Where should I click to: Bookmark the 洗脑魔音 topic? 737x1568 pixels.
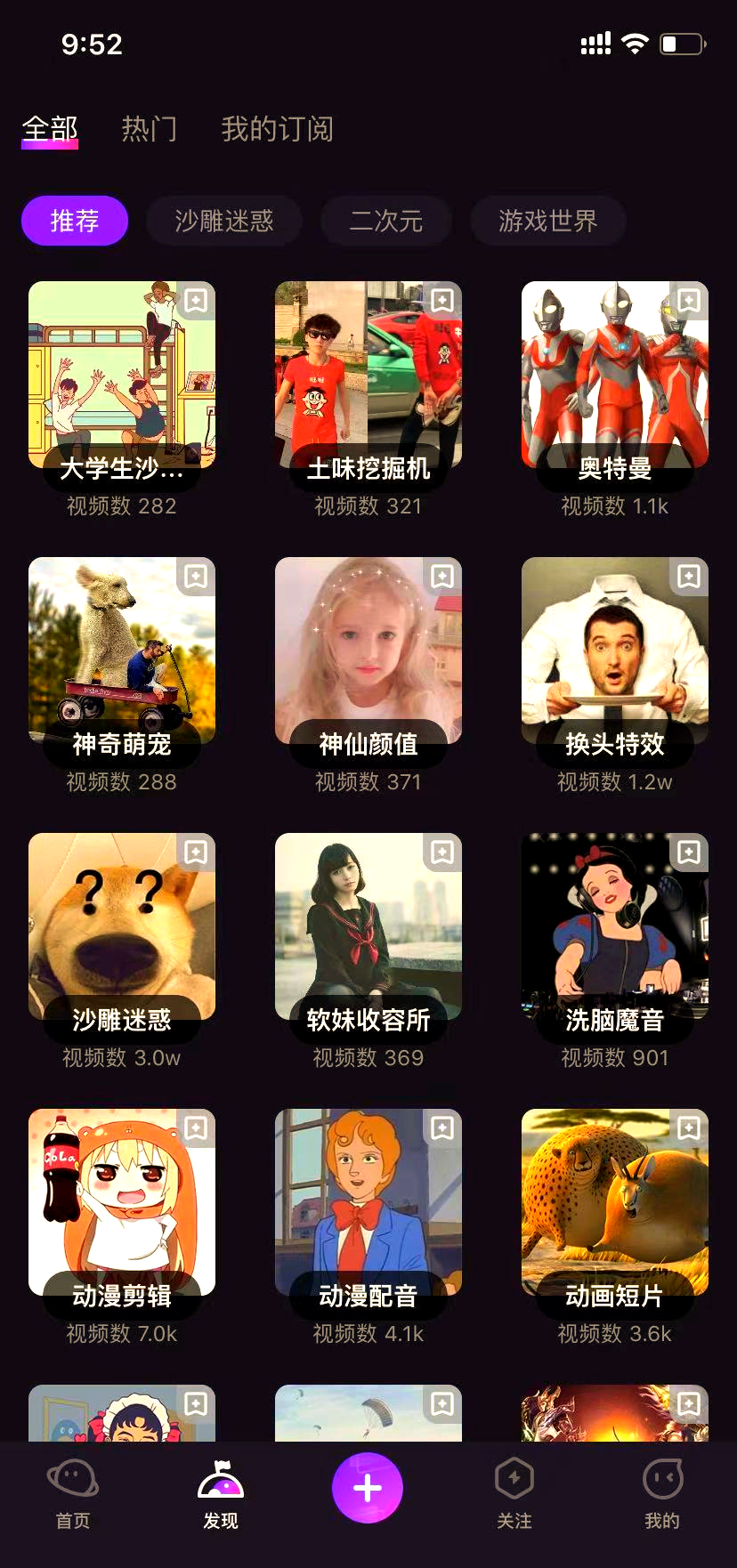689,853
